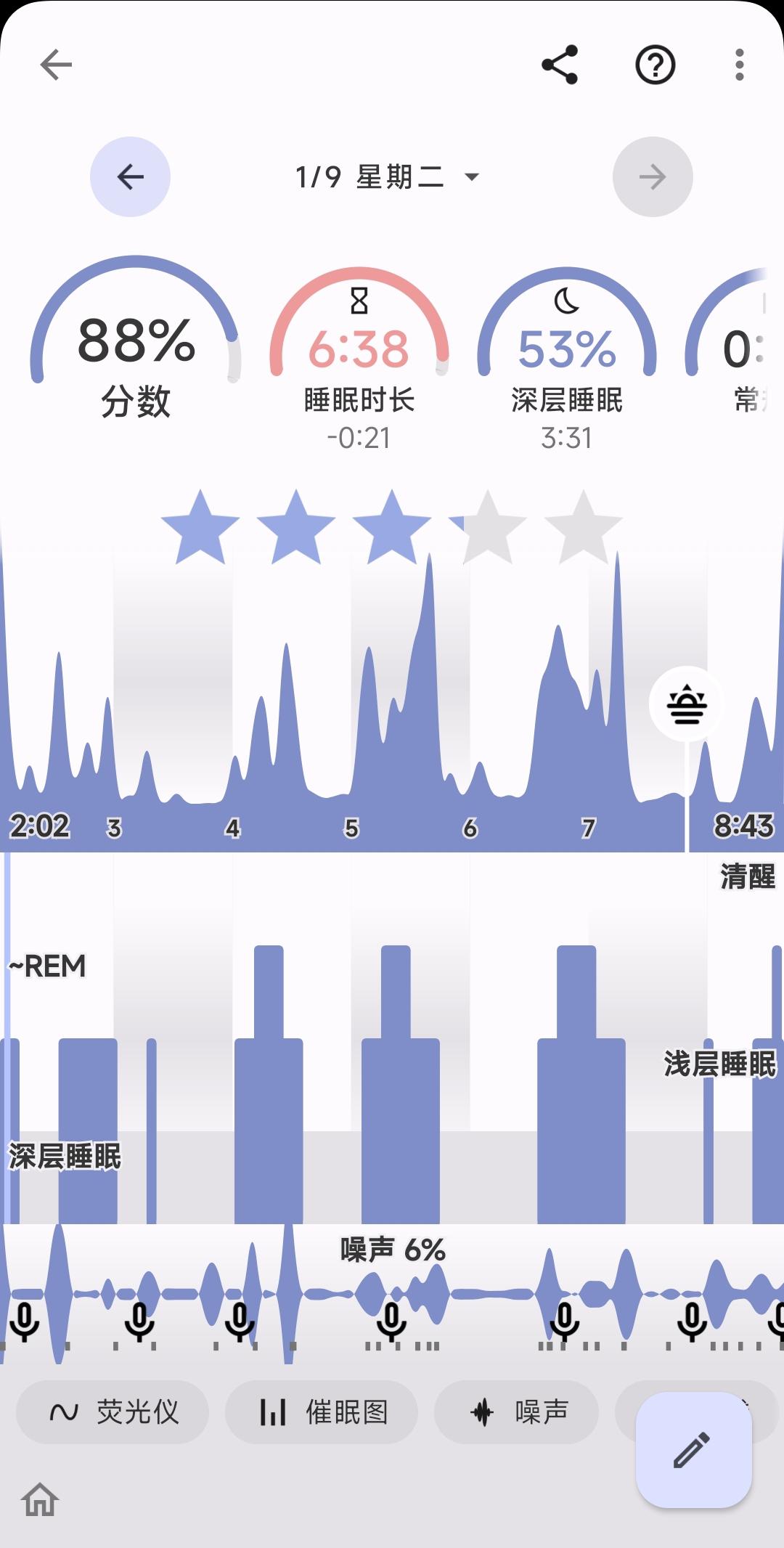Open the three-dot overflow menu
Image resolution: width=784 pixels, height=1548 pixels.
pos(739,65)
